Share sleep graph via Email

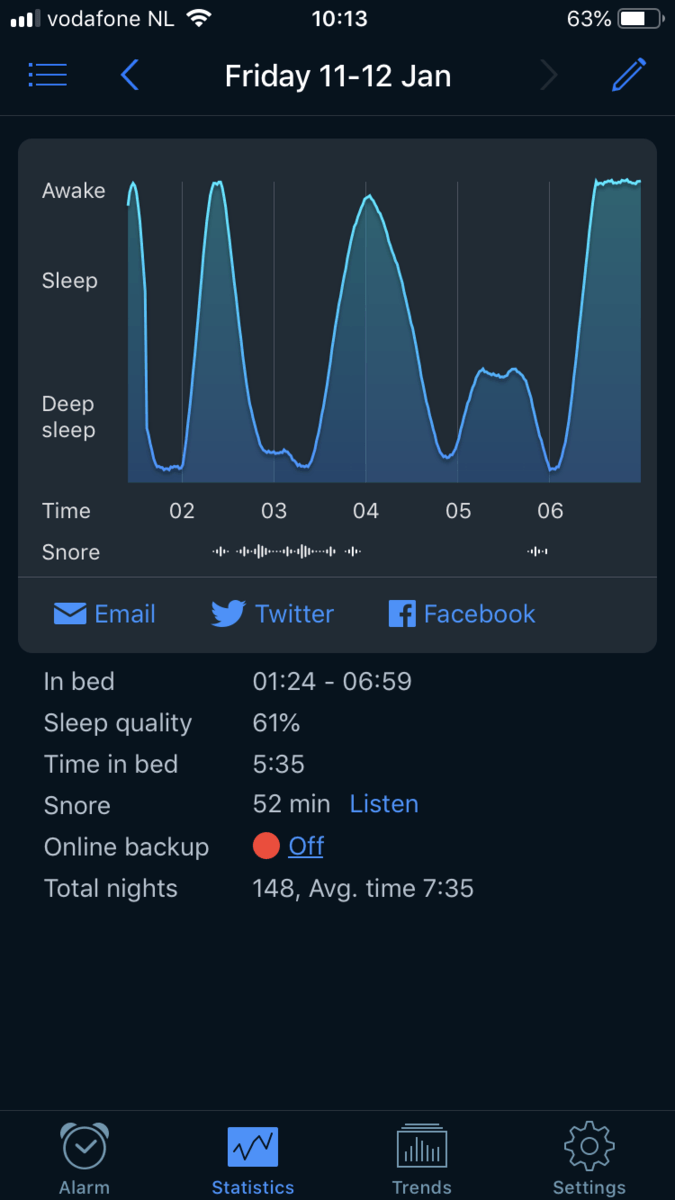click(x=104, y=614)
